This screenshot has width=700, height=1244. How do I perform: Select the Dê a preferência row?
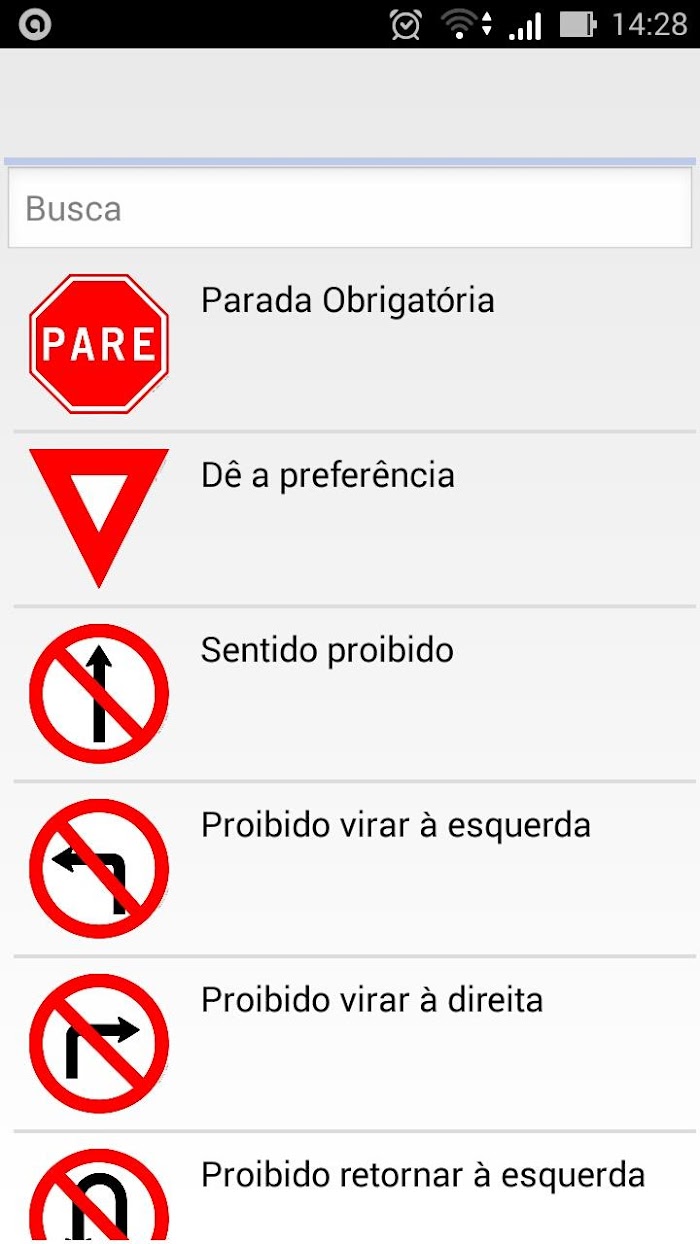click(350, 519)
